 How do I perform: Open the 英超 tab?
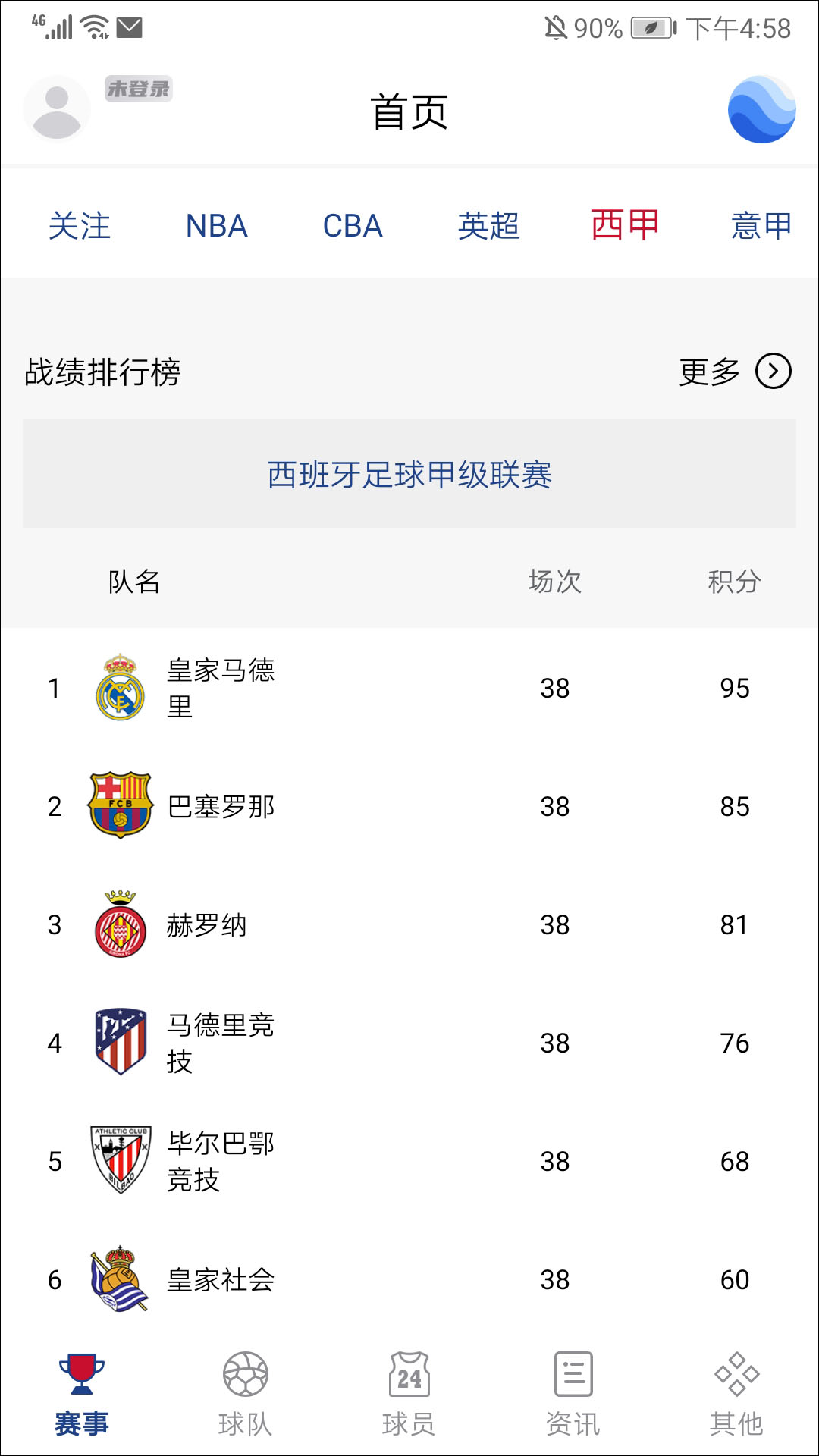[489, 226]
